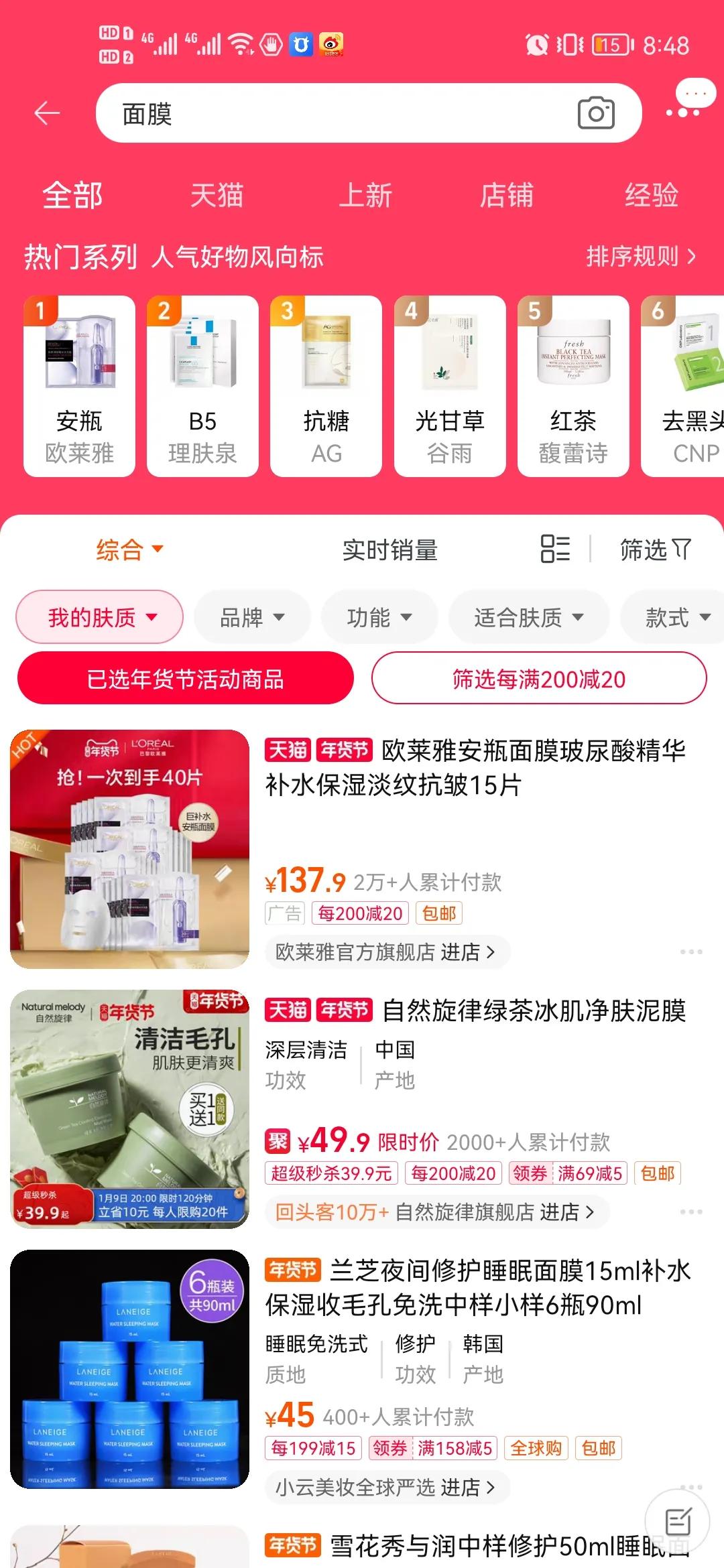Expand the 品牌 filter chip
This screenshot has height=1568, width=724.
252,617
